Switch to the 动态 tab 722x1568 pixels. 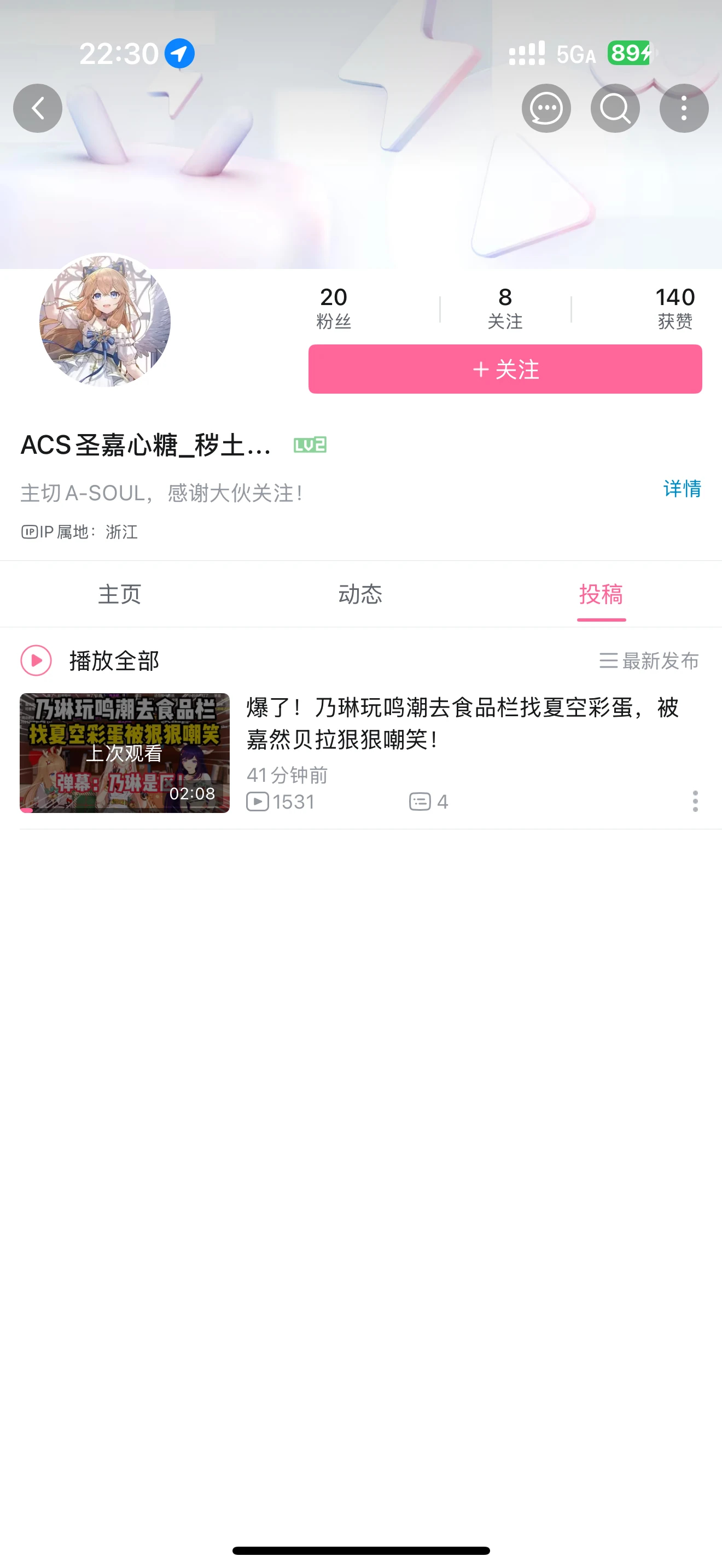point(360,594)
